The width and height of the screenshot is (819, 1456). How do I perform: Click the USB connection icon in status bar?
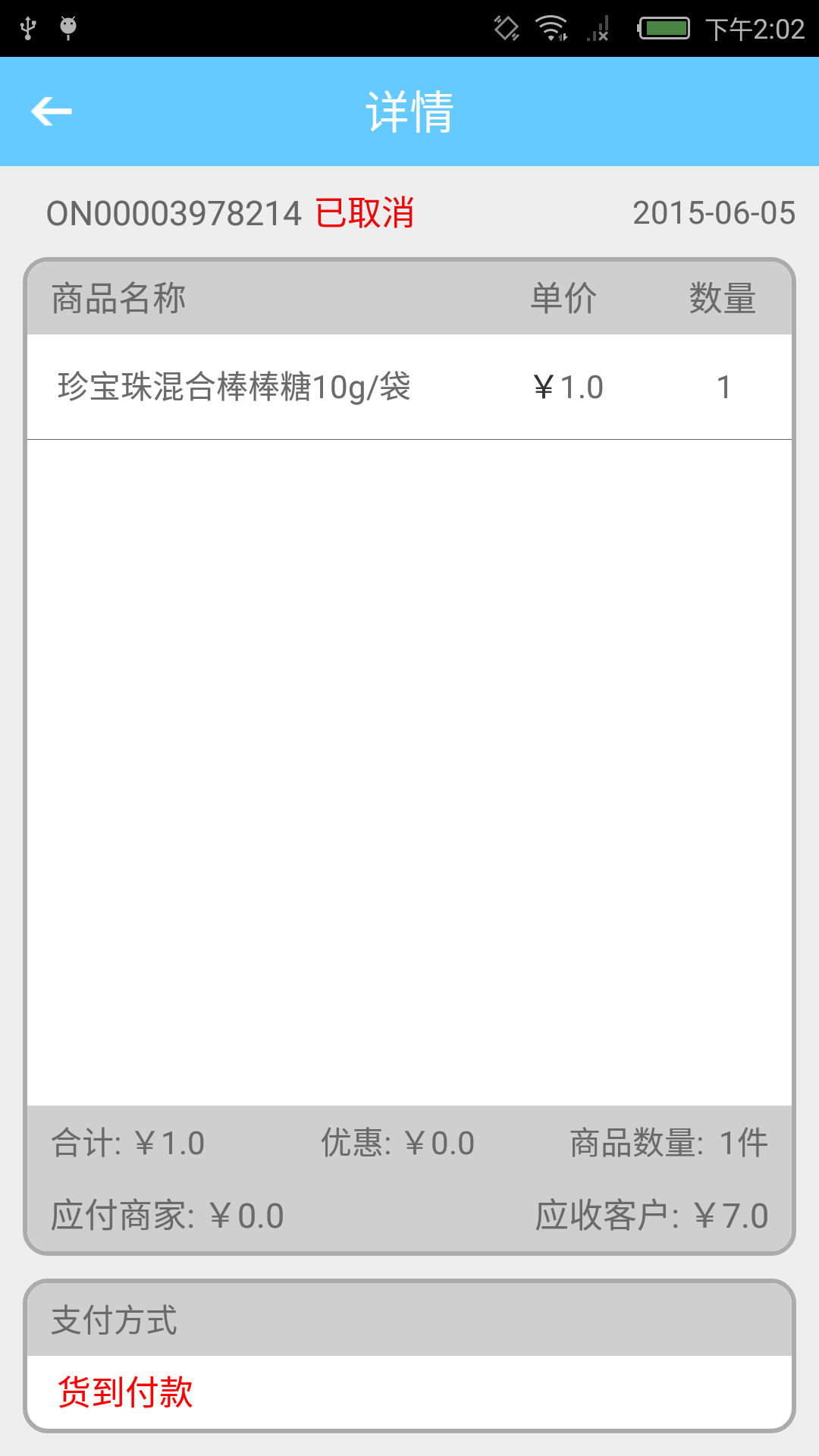click(28, 29)
